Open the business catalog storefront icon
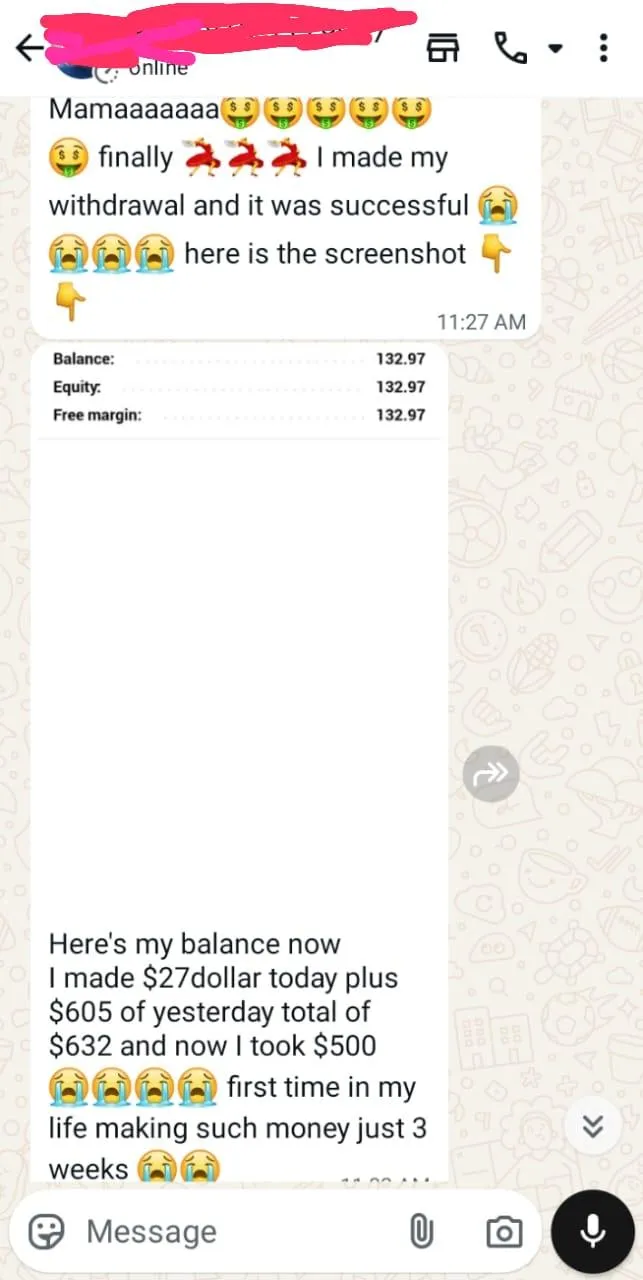The image size is (643, 1280). [443, 47]
